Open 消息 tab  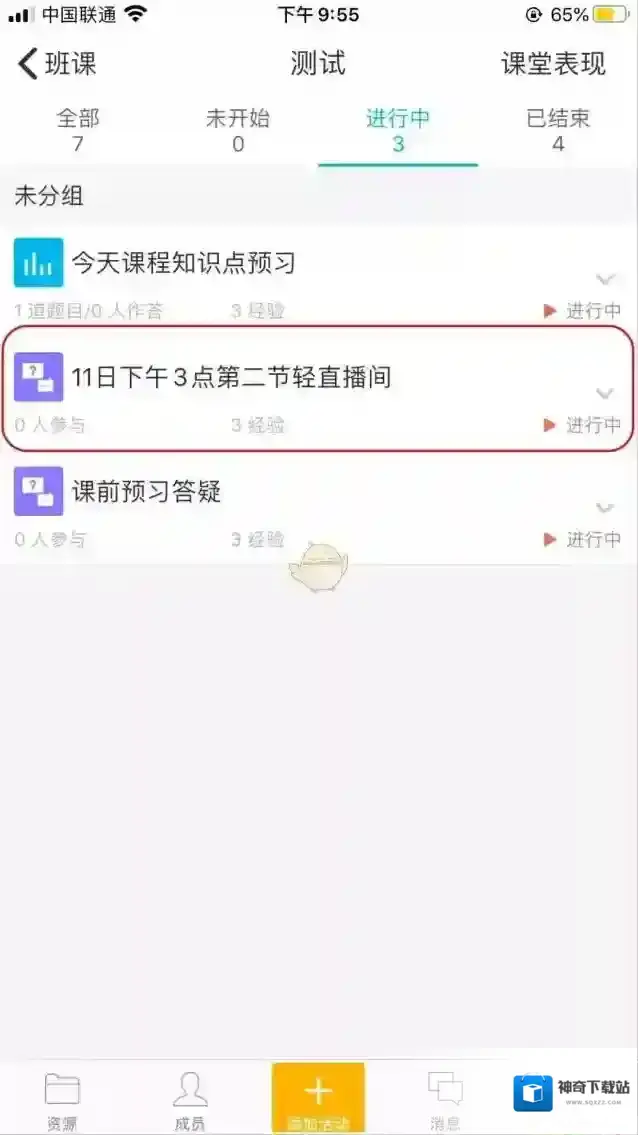445,1098
